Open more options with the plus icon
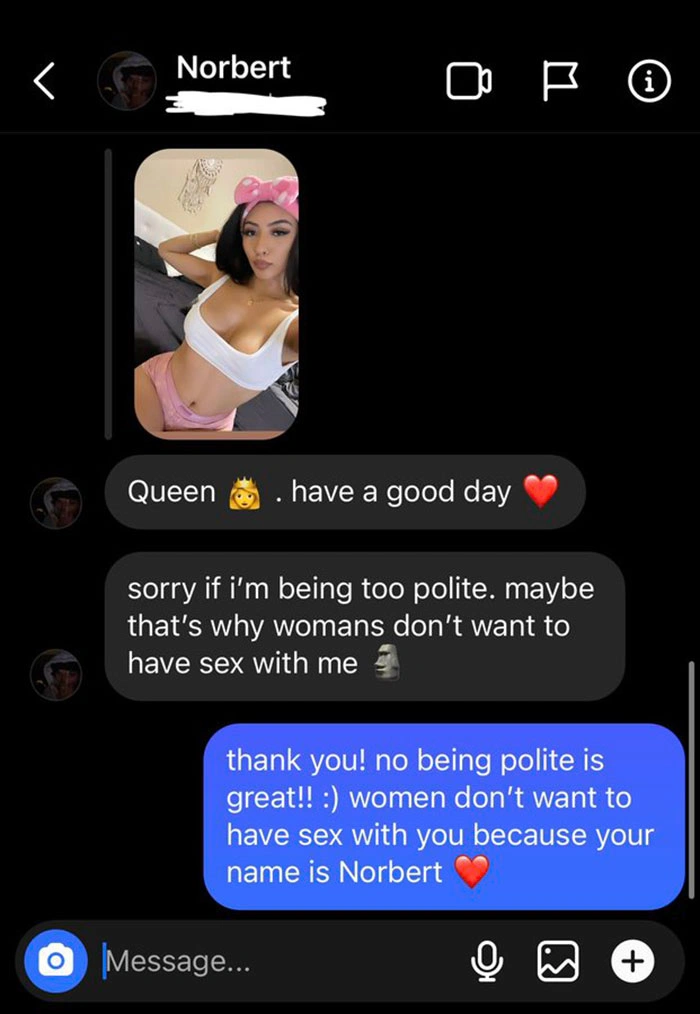Viewport: 700px width, 1014px height. pos(633,961)
